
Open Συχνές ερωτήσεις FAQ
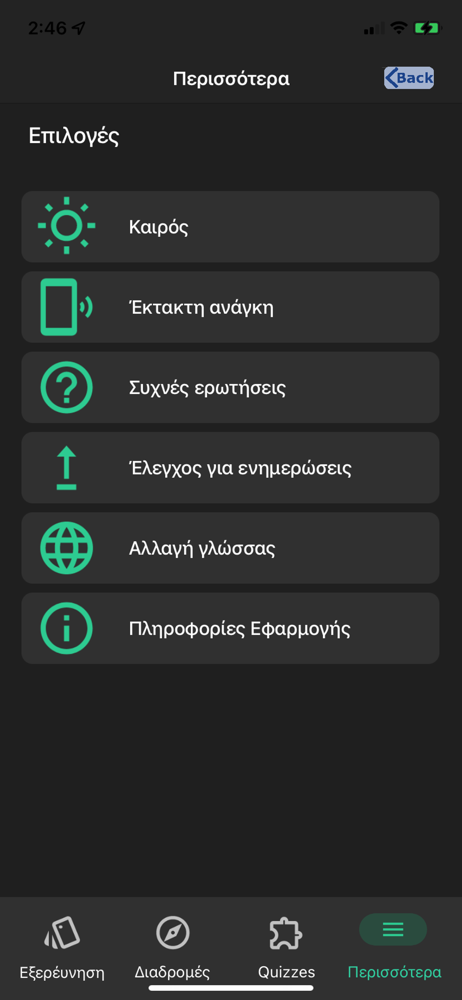click(230, 387)
